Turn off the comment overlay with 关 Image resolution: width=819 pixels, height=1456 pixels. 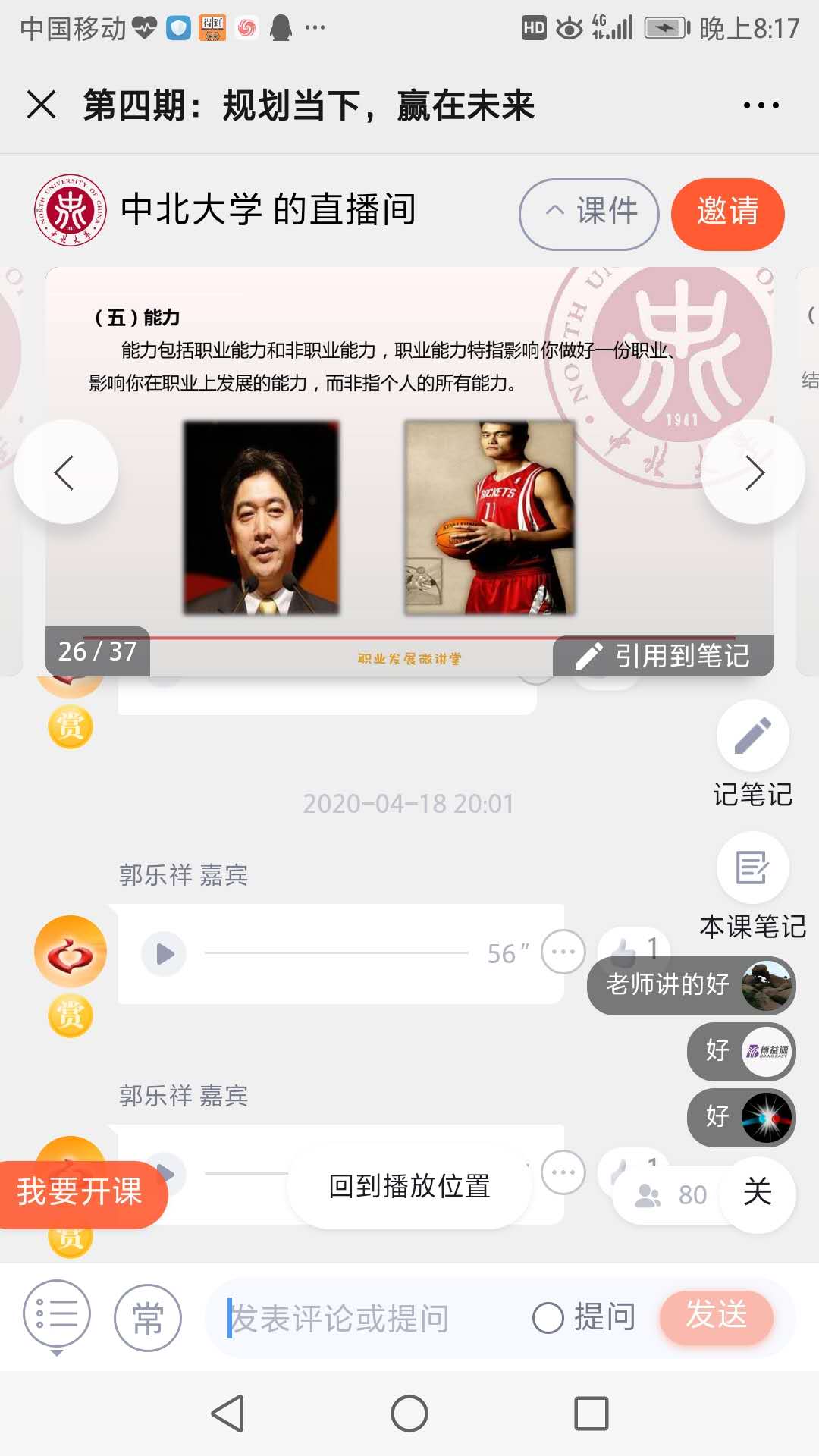(757, 1193)
